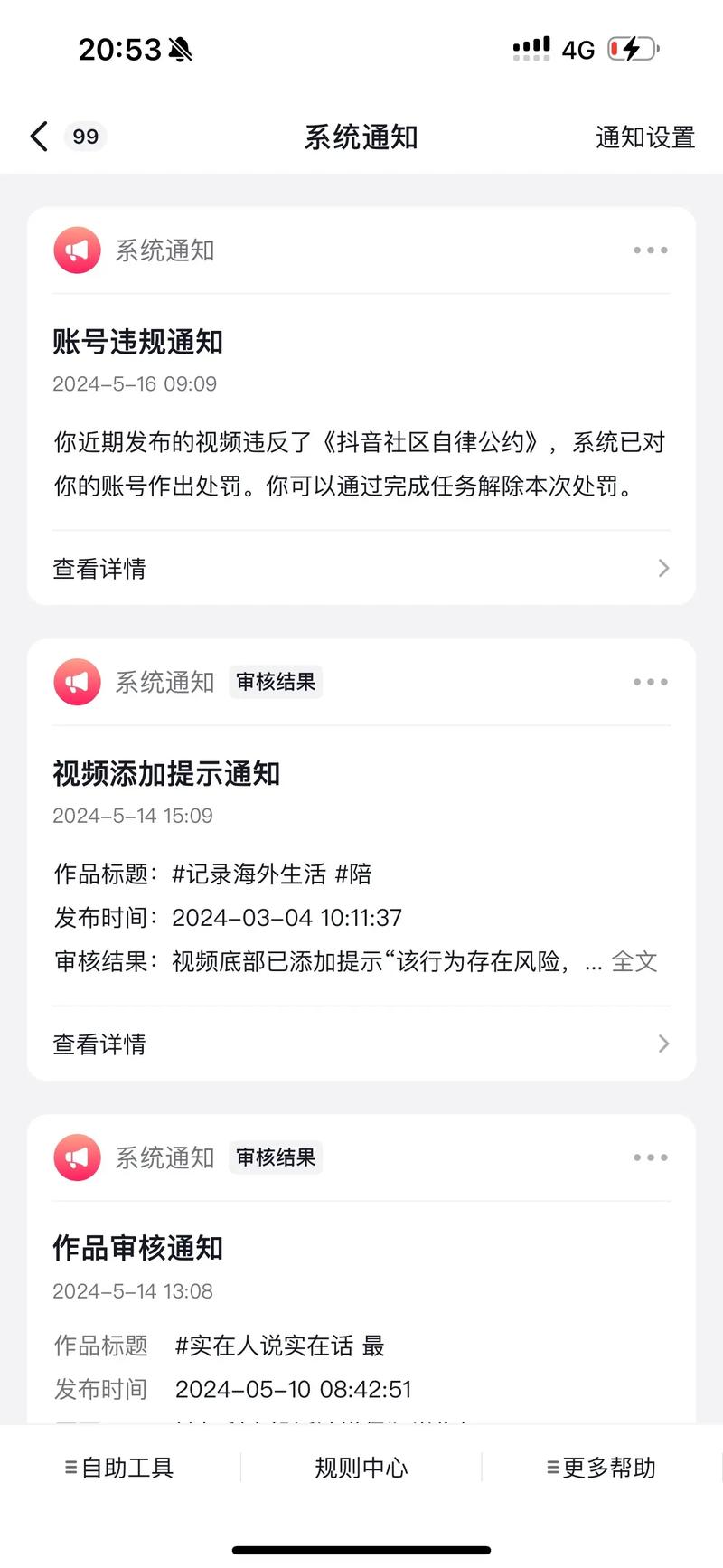The width and height of the screenshot is (723, 1568).
Task: Open the three-dot menu on 视频添加提示通知
Action: (x=650, y=682)
